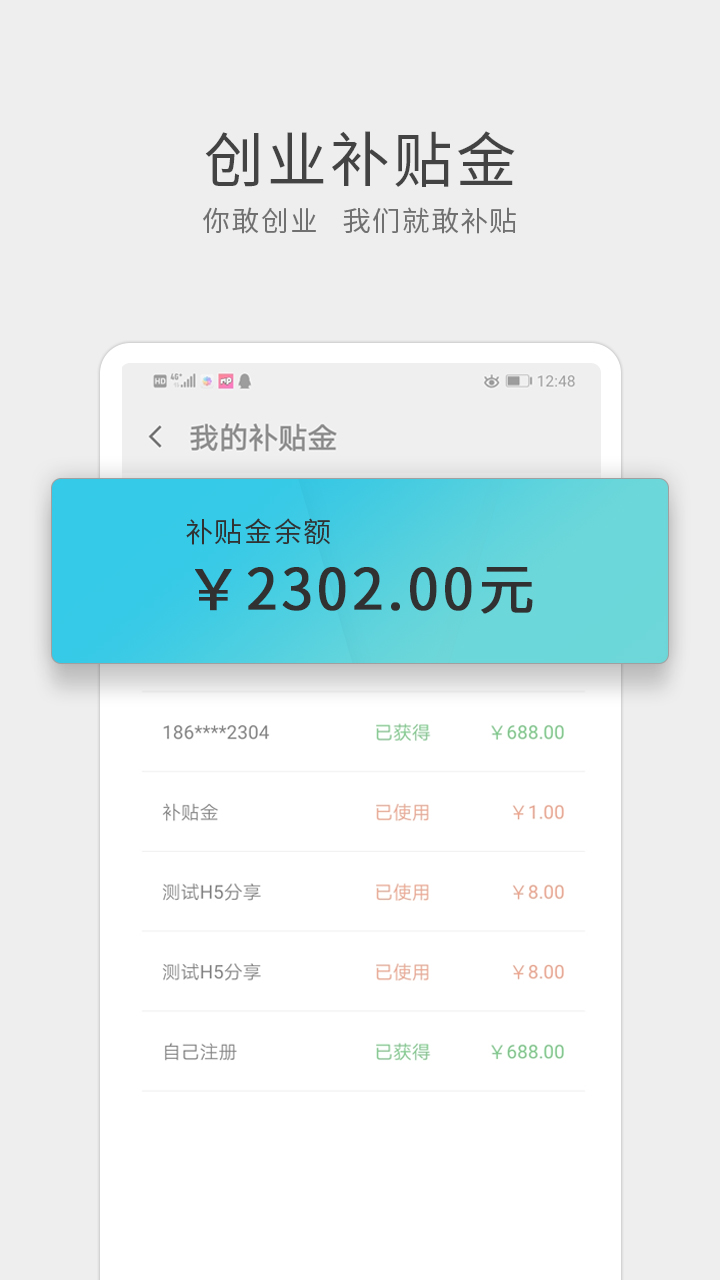Tap the ¥688.00 amount for 自己注册
This screenshot has width=720, height=1280.
(526, 1052)
